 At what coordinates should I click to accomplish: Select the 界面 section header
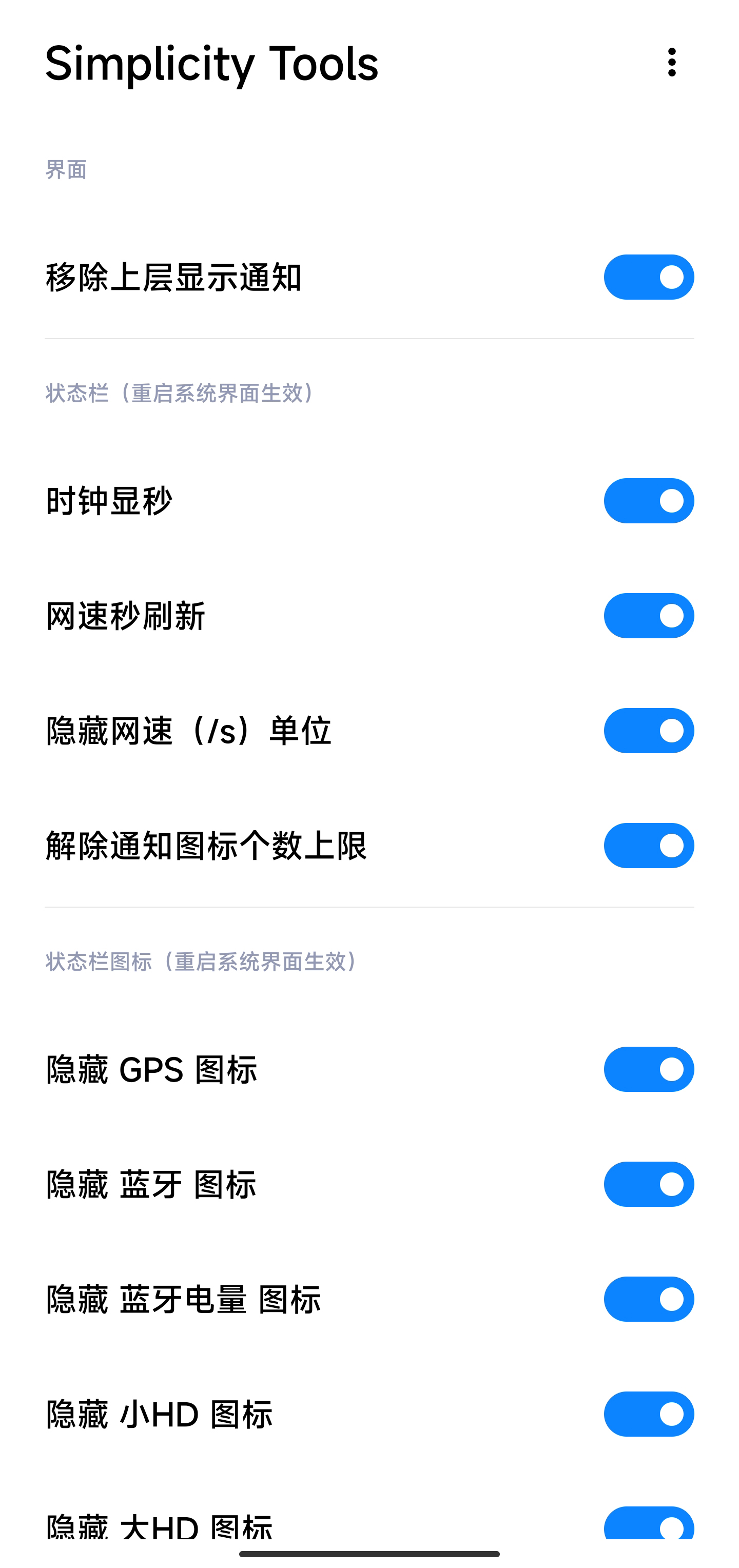tap(65, 170)
